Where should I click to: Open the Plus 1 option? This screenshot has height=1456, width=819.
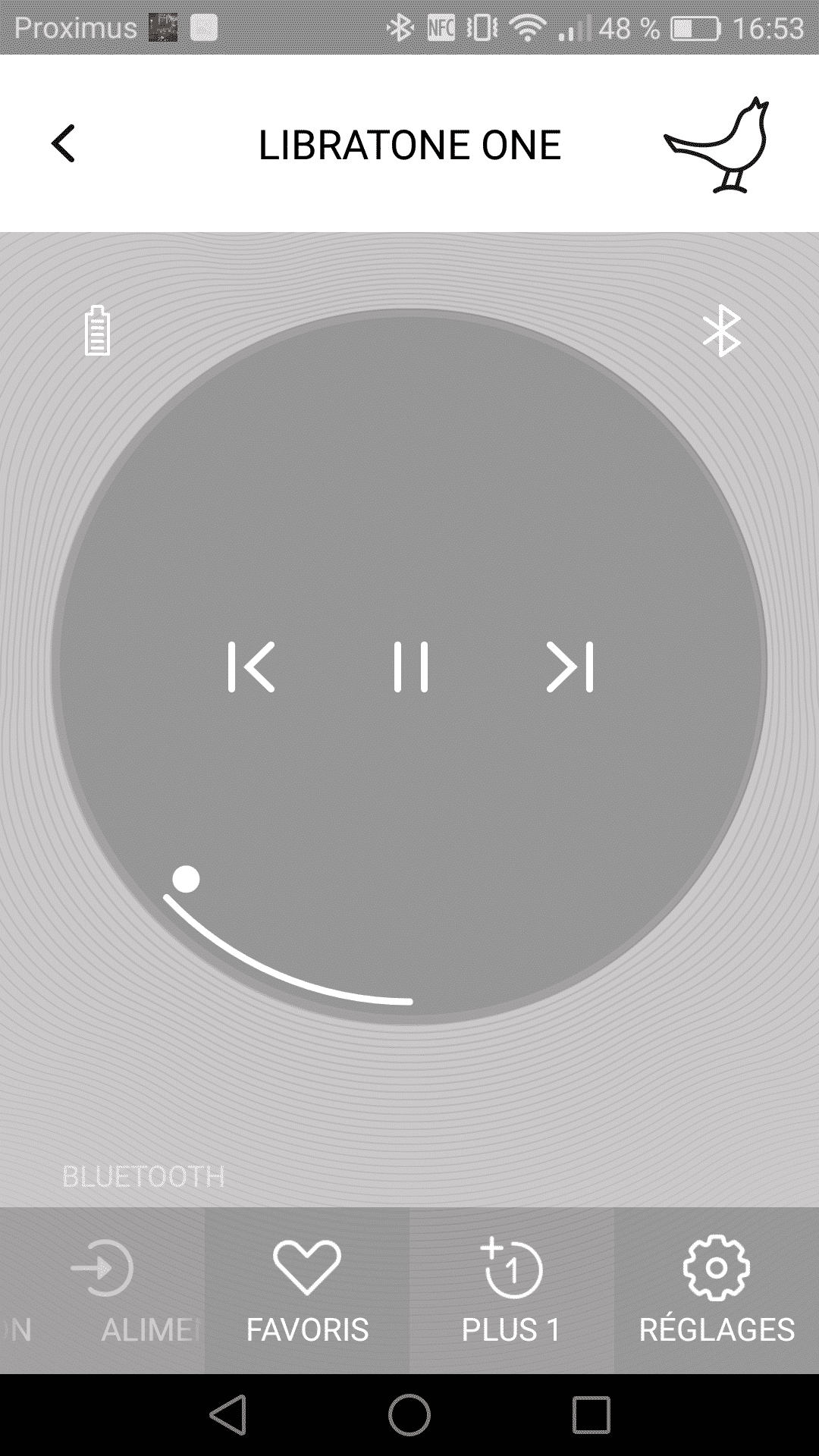coord(512,1290)
